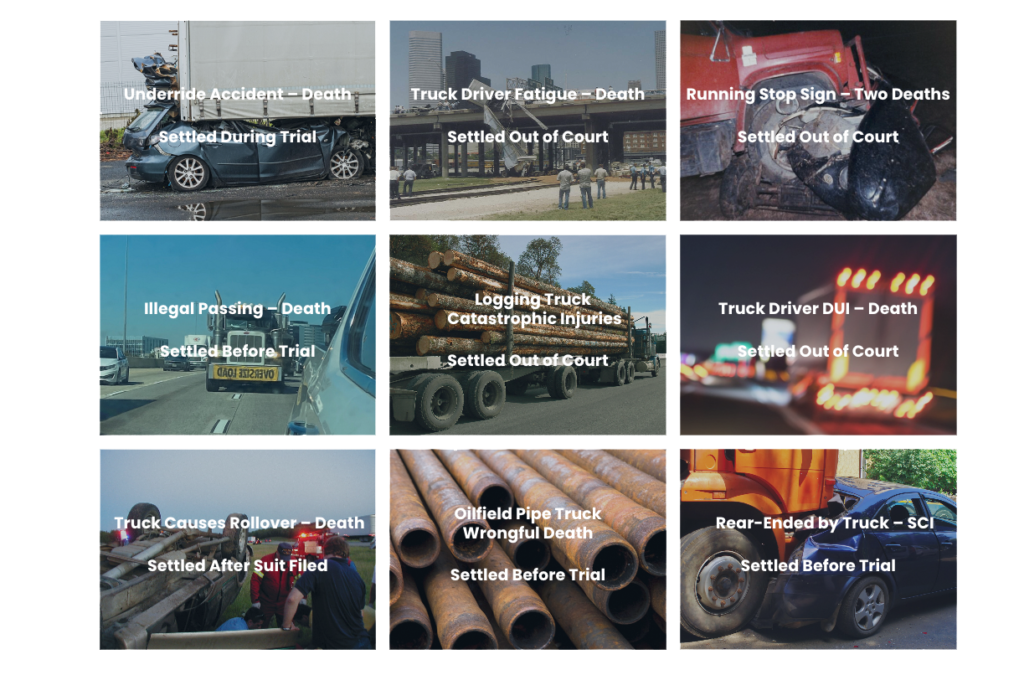Tap the Logging Truck Catastrophic Injuries tile
The width and height of the screenshot is (1024, 675).
pyautogui.click(x=528, y=334)
